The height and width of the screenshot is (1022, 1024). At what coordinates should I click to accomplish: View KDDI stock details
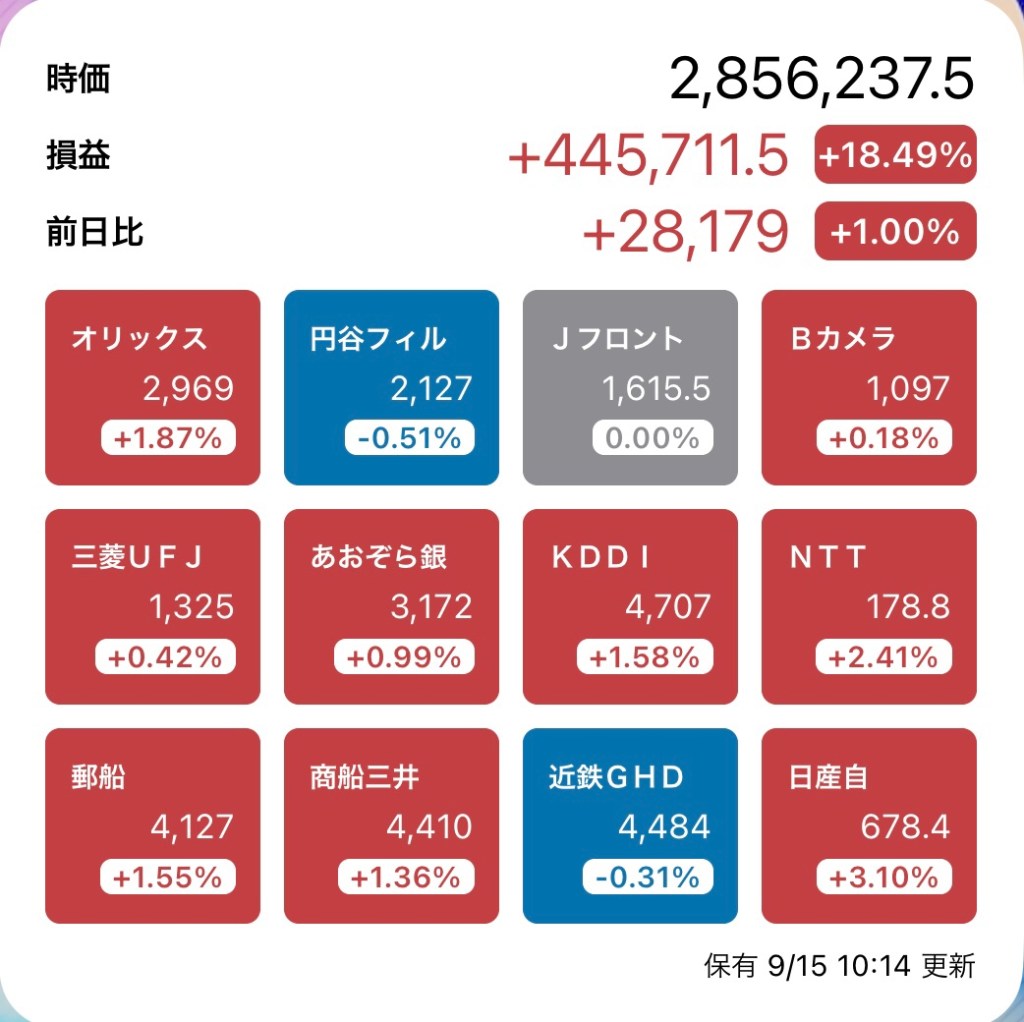630,607
